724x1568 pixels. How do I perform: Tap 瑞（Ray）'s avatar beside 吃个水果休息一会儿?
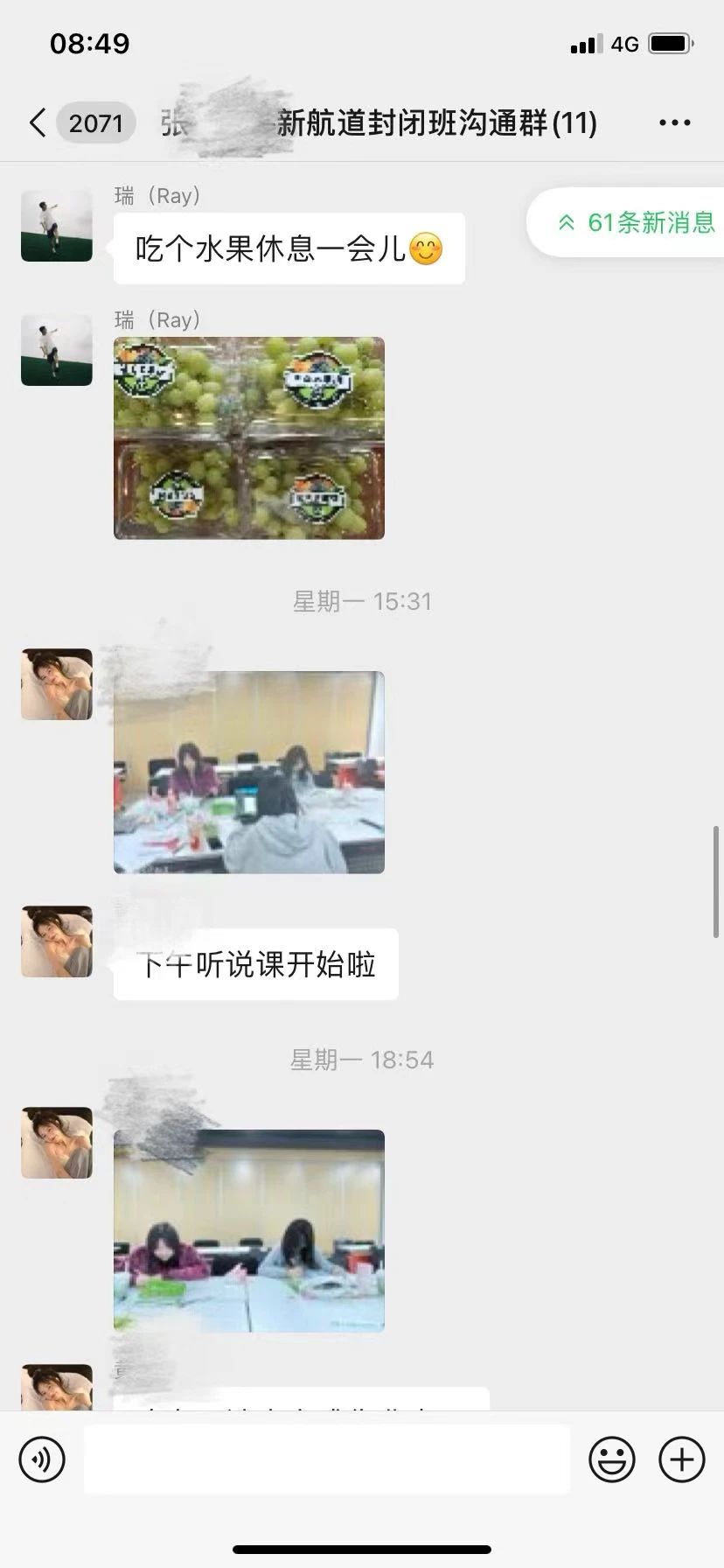[x=57, y=226]
